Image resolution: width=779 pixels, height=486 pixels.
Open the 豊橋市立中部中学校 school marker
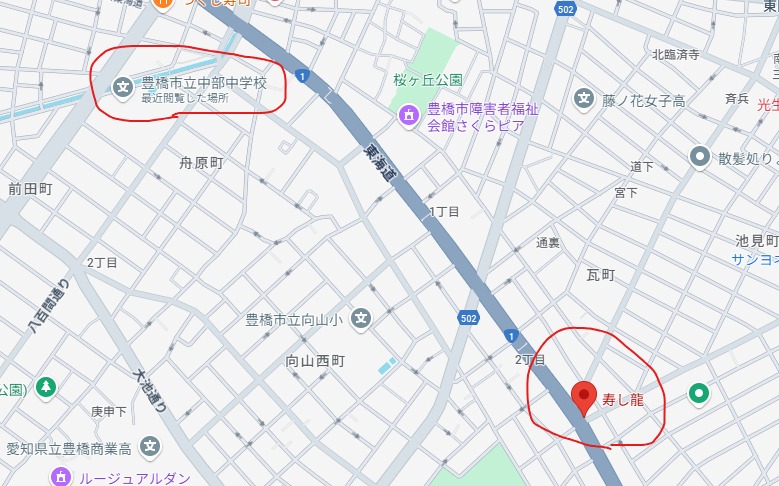(x=123, y=87)
